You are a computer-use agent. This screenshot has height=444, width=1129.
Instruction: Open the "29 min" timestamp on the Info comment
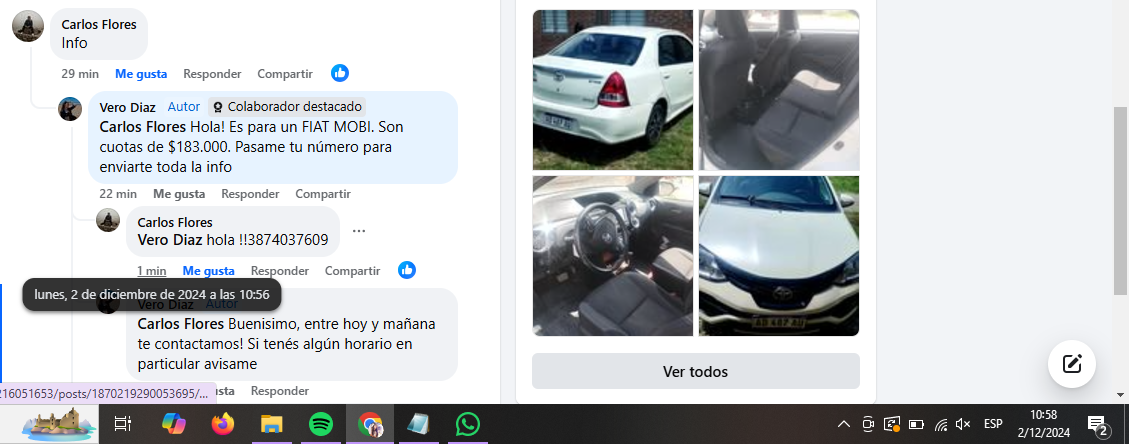pyautogui.click(x=80, y=74)
